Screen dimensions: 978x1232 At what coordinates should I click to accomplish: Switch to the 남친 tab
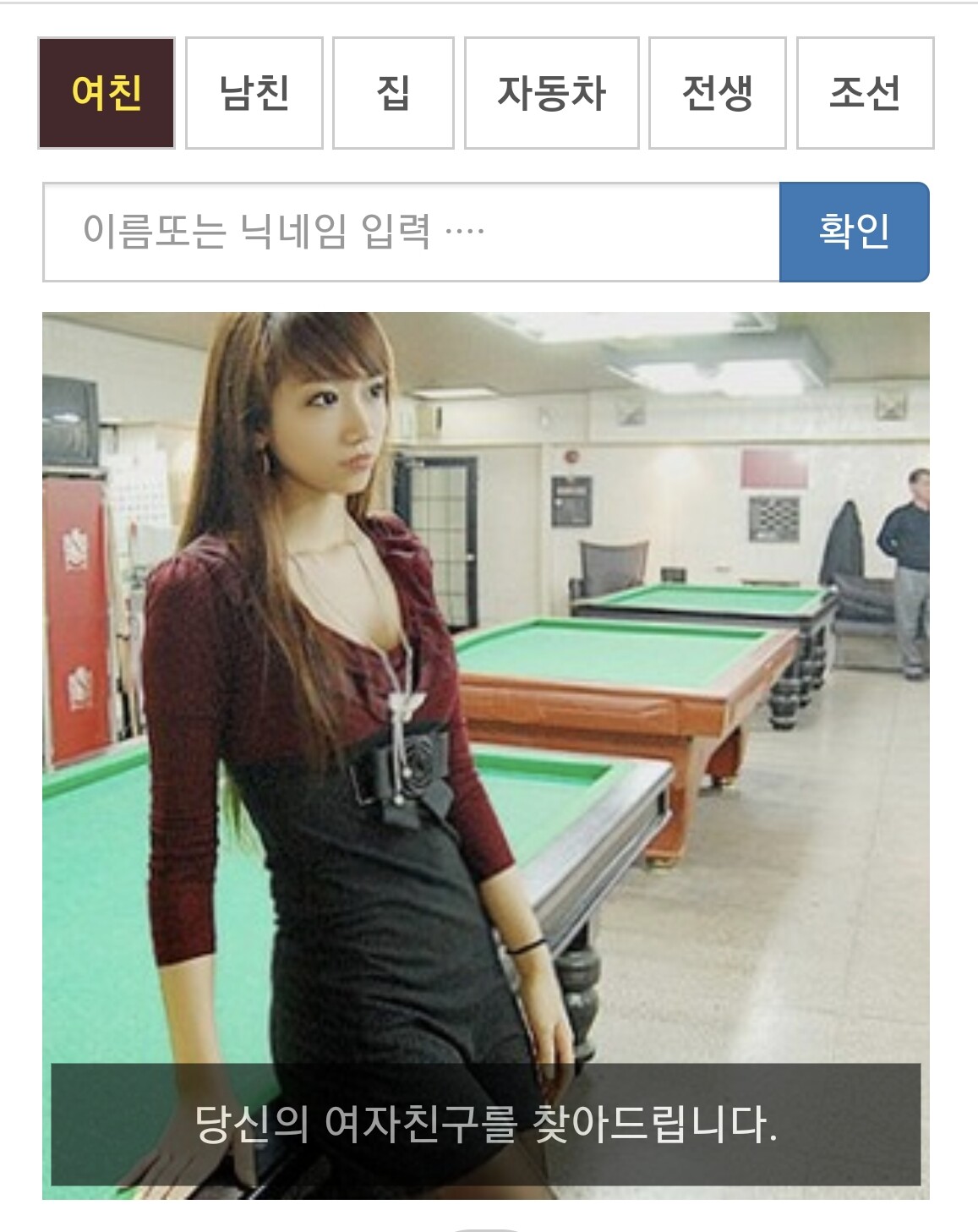point(254,93)
